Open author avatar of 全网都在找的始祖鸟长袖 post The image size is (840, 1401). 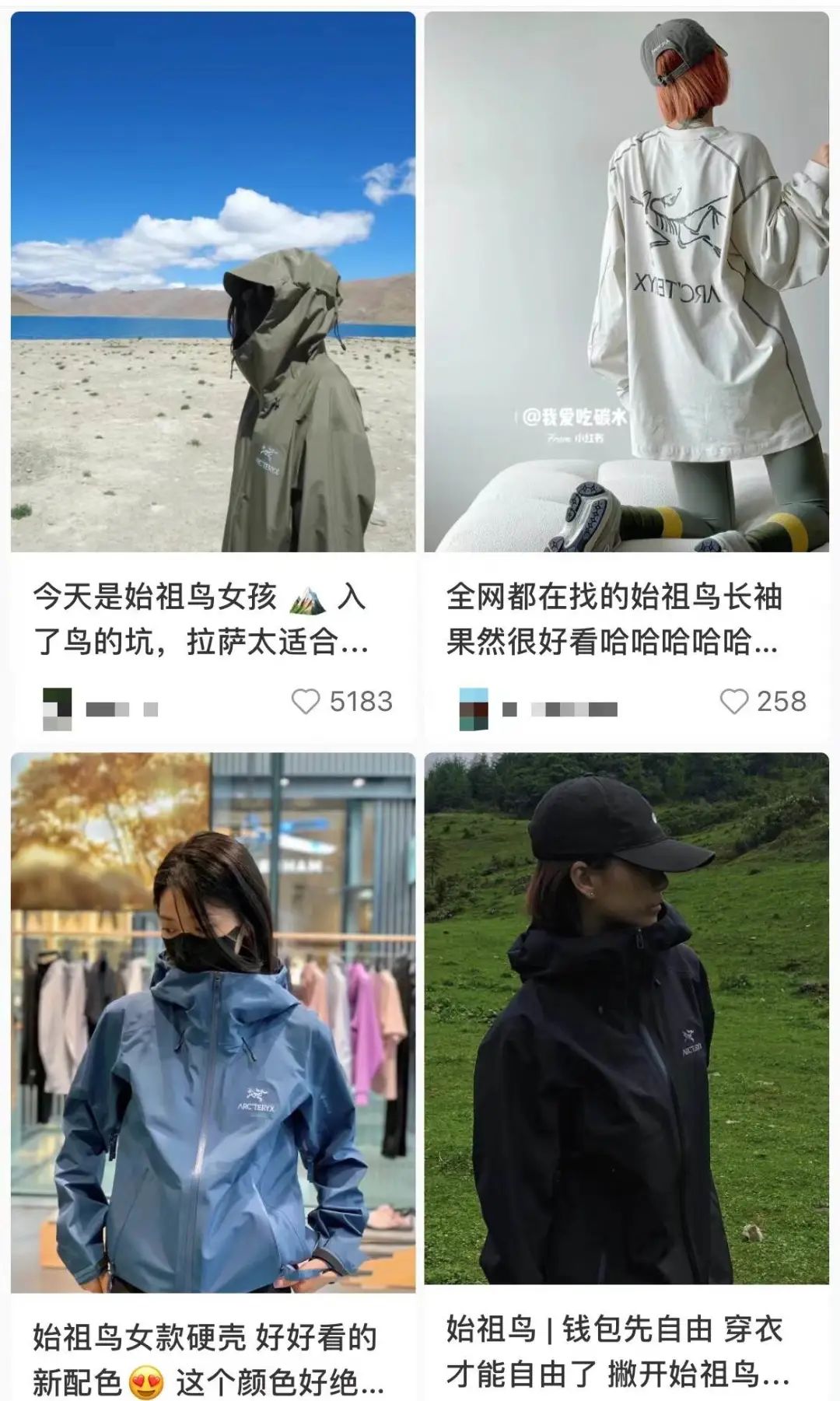pyautogui.click(x=474, y=709)
